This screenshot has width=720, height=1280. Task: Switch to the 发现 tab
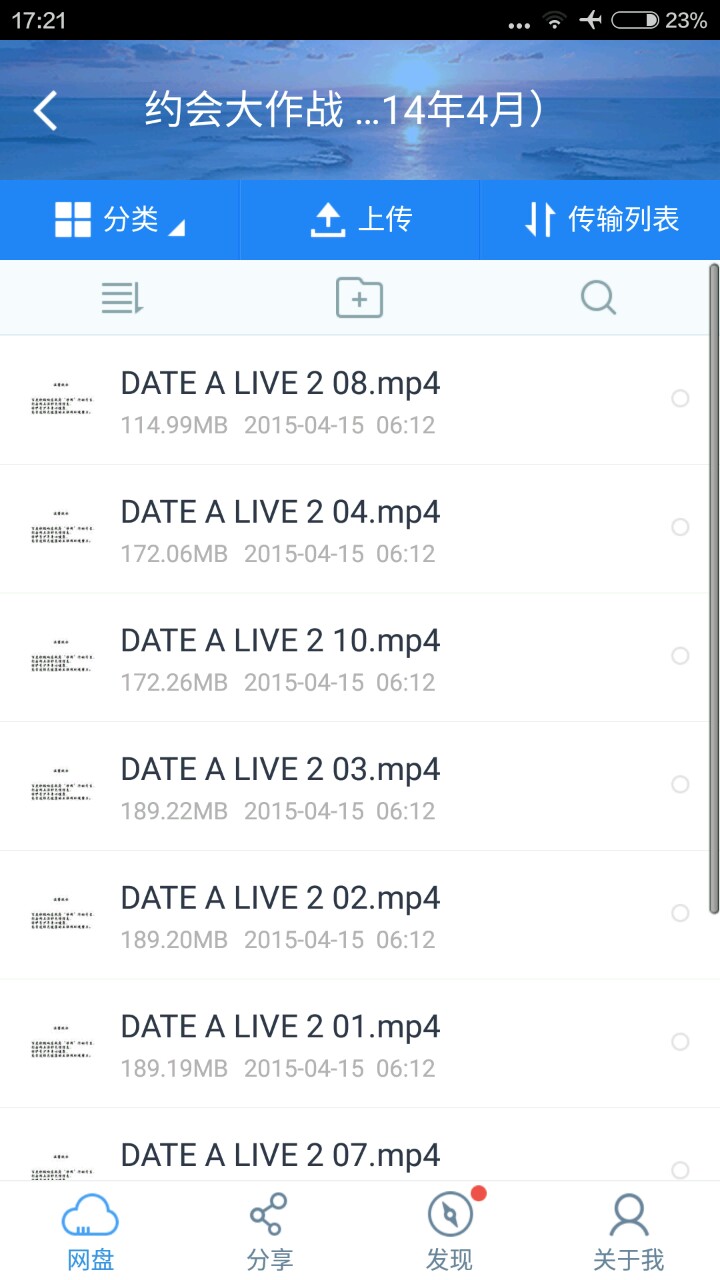point(450,1232)
